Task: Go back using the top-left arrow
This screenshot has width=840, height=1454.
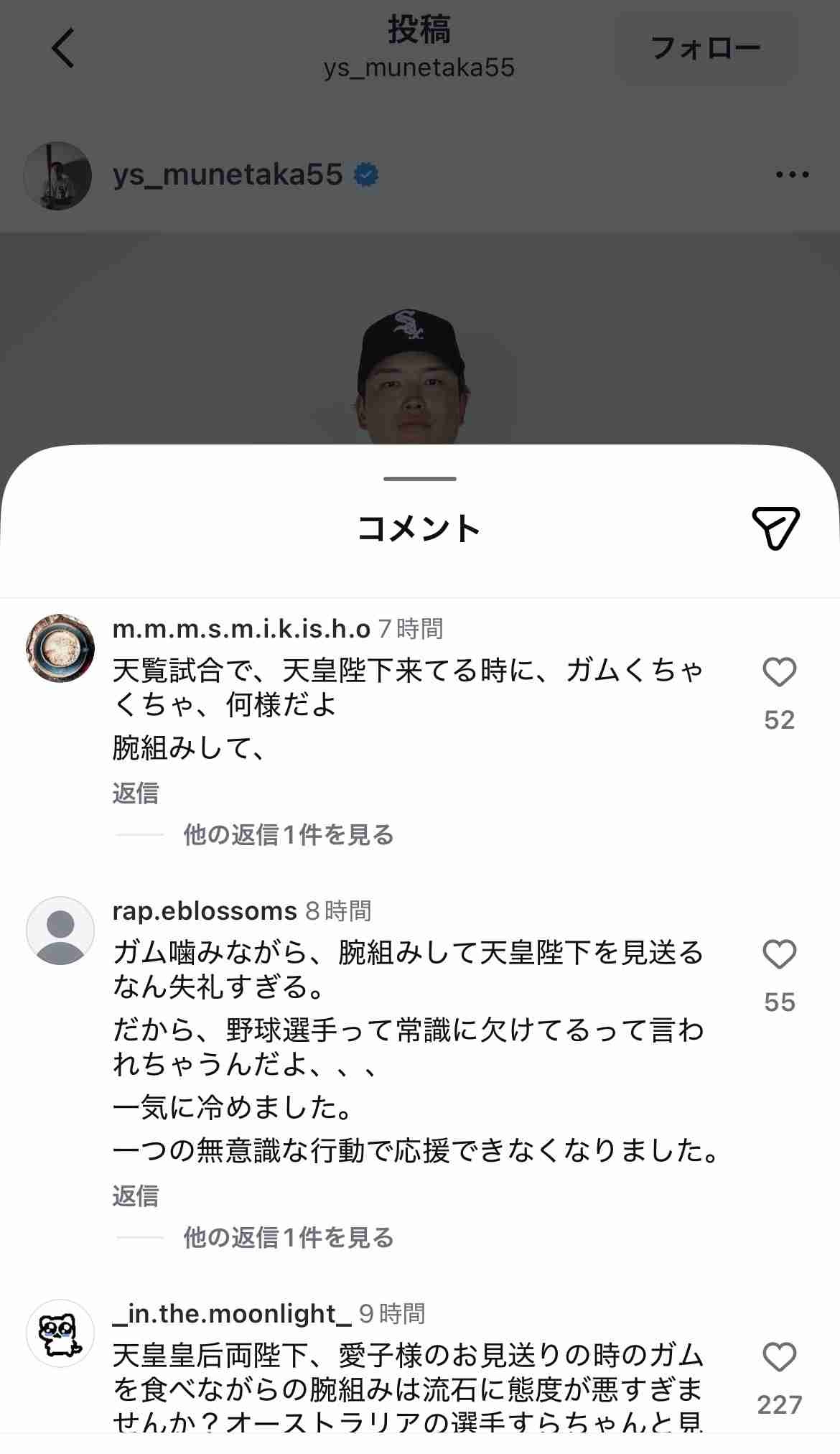Action: pos(63,48)
